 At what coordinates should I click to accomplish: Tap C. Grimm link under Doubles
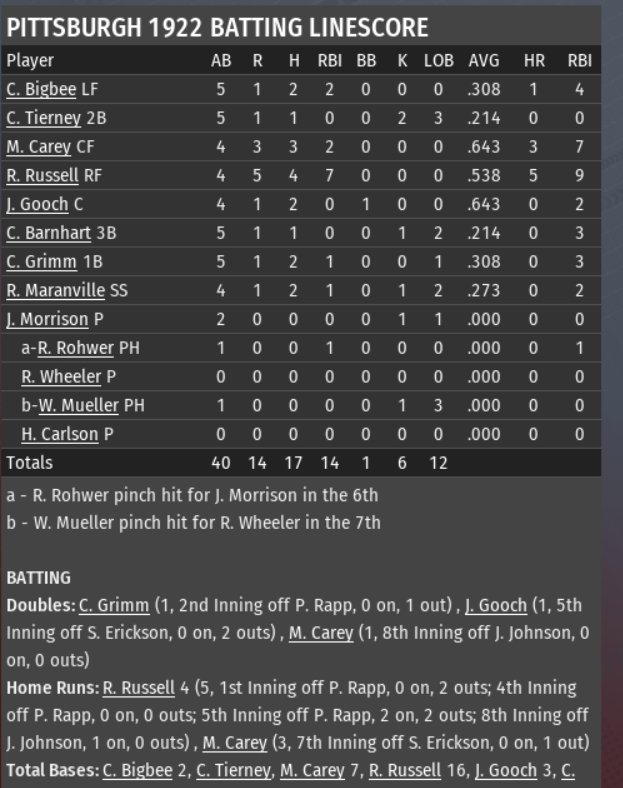[114, 605]
